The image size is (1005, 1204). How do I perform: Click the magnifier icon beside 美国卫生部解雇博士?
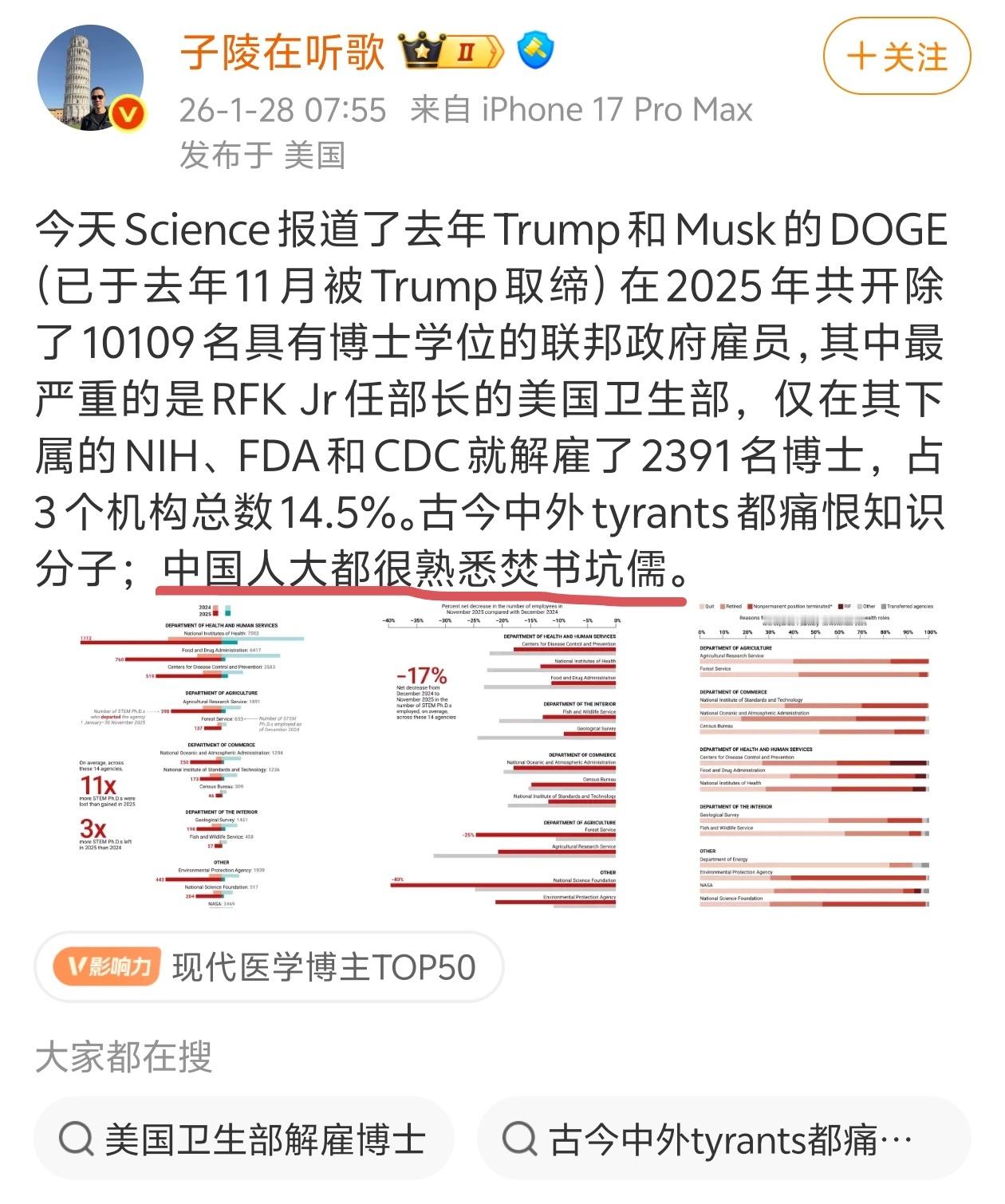[75, 1142]
